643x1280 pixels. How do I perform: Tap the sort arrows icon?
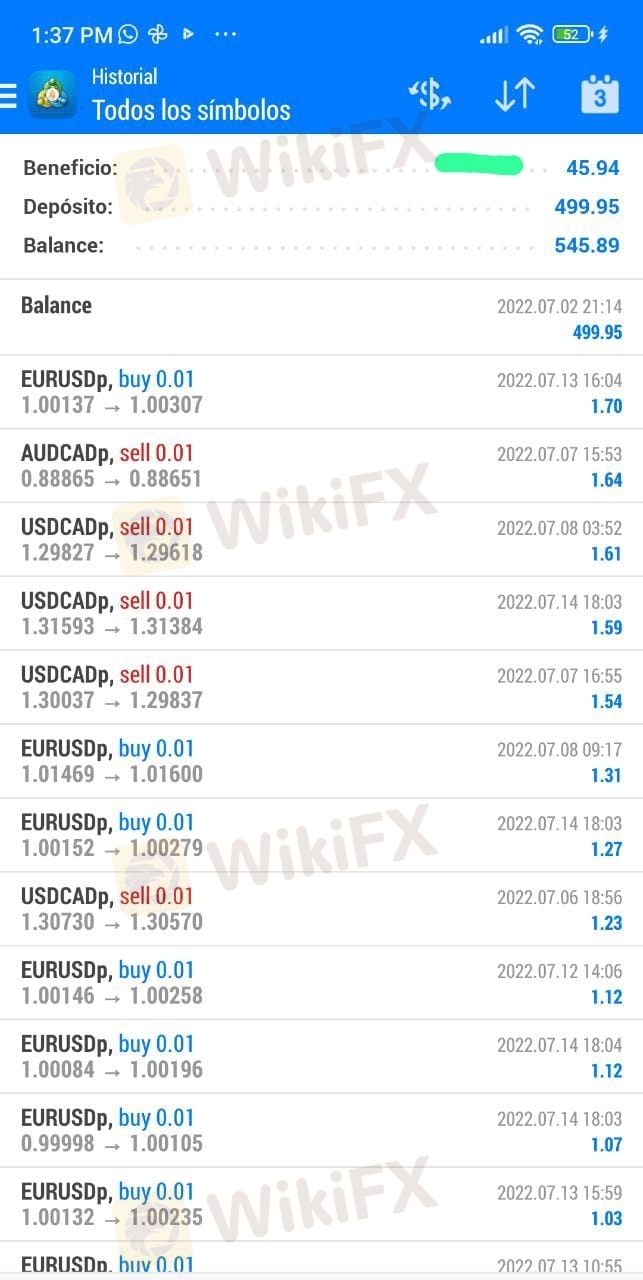(515, 95)
